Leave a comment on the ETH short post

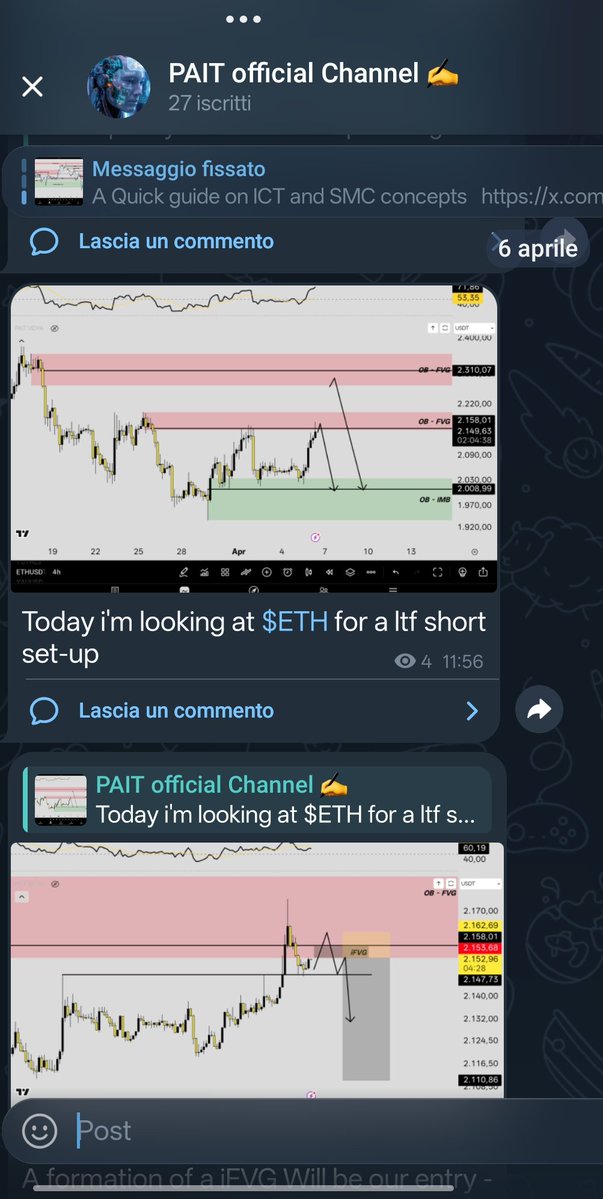click(176, 710)
